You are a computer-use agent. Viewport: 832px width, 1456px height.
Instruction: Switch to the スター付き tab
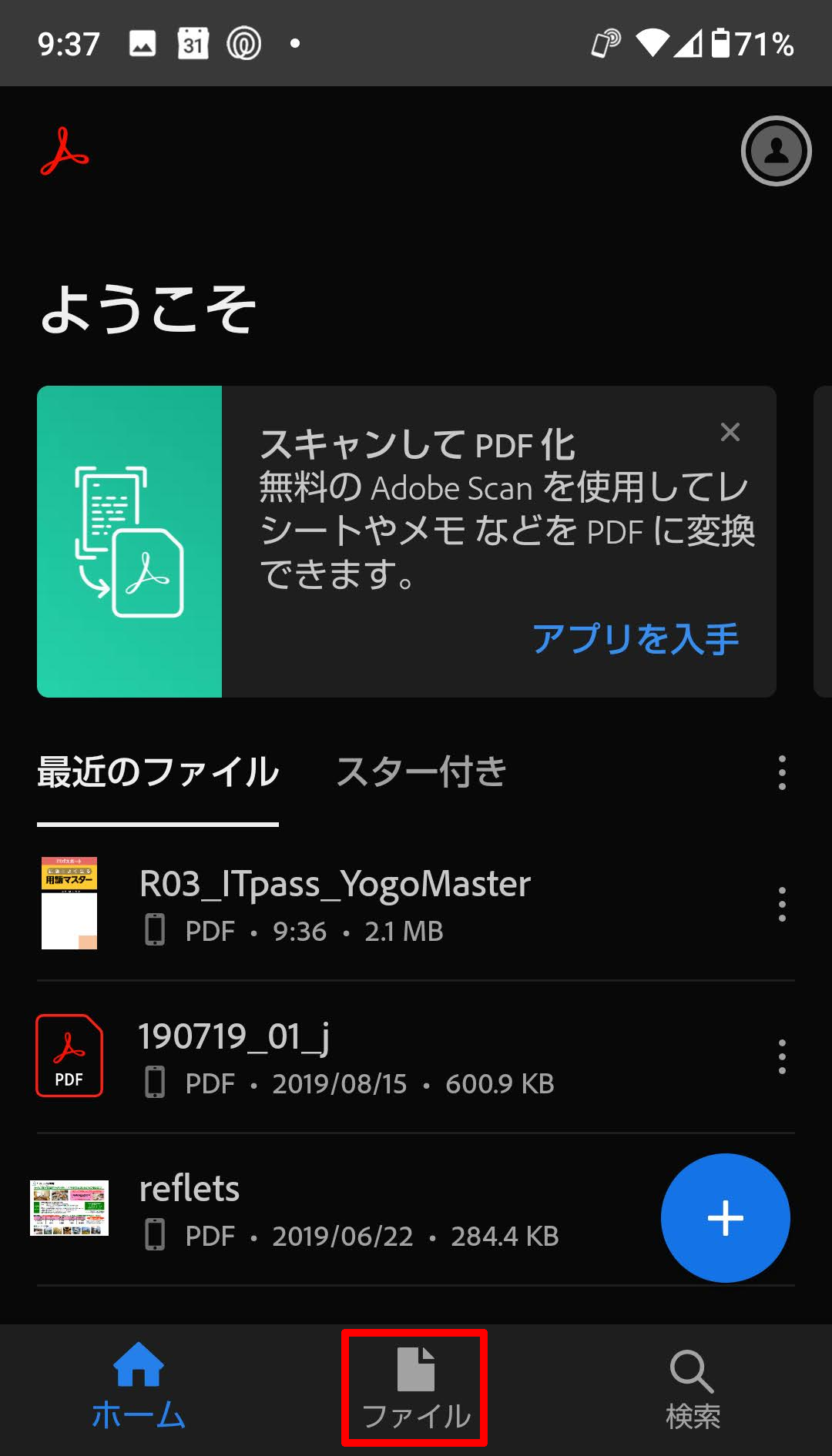pyautogui.click(x=421, y=772)
